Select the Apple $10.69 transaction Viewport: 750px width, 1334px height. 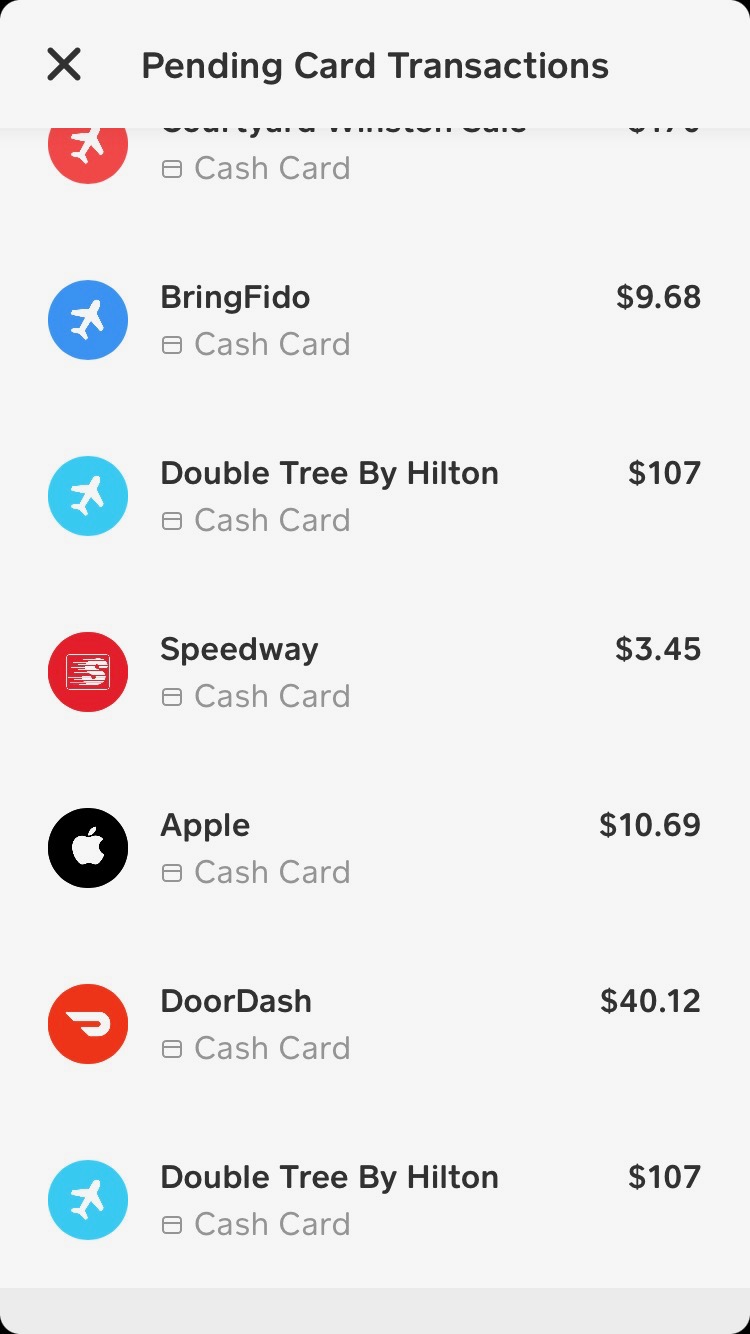click(x=374, y=848)
